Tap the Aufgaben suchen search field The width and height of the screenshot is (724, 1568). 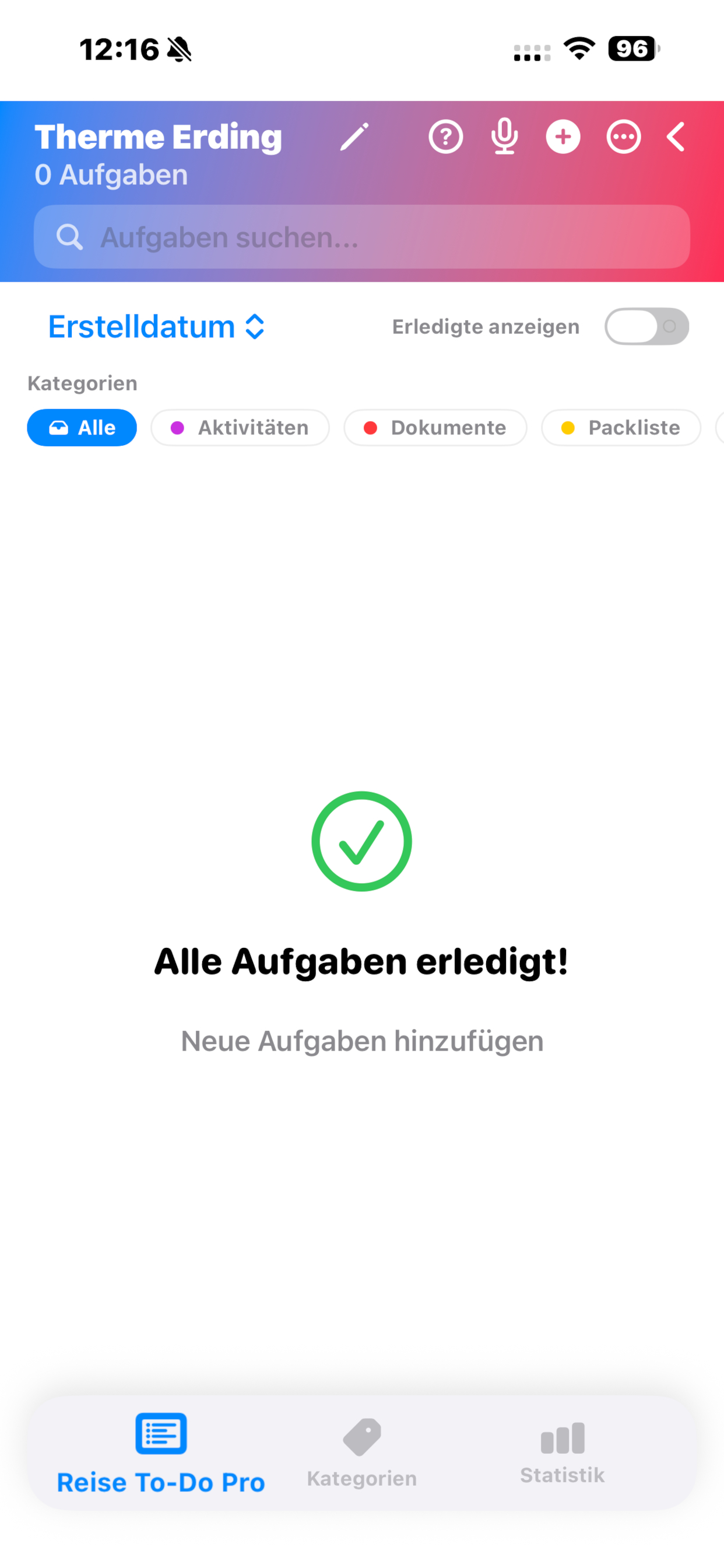361,237
